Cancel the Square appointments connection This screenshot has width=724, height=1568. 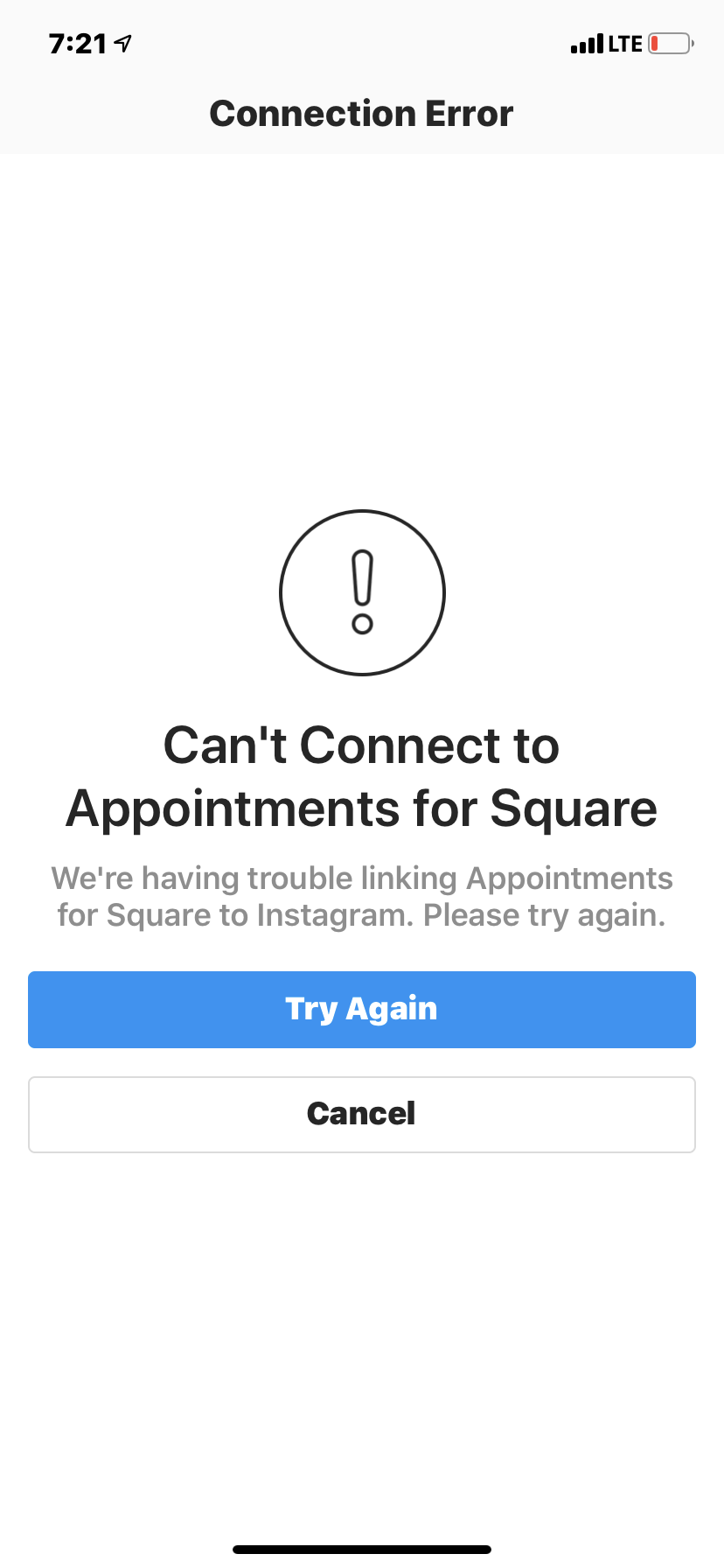361,1114
